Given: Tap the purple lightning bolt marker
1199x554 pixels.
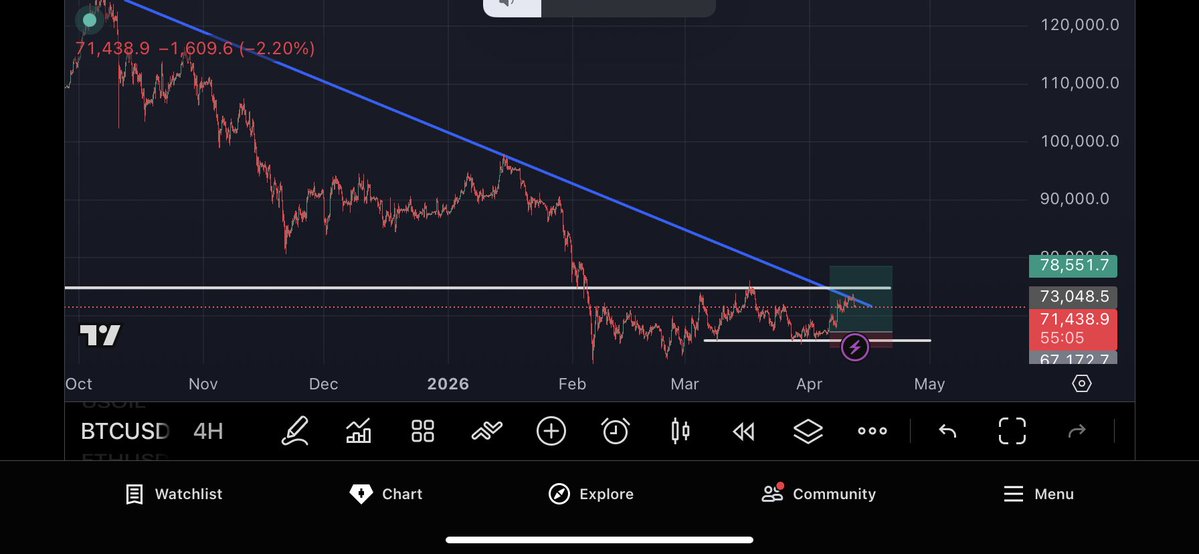Looking at the screenshot, I should coord(855,348).
